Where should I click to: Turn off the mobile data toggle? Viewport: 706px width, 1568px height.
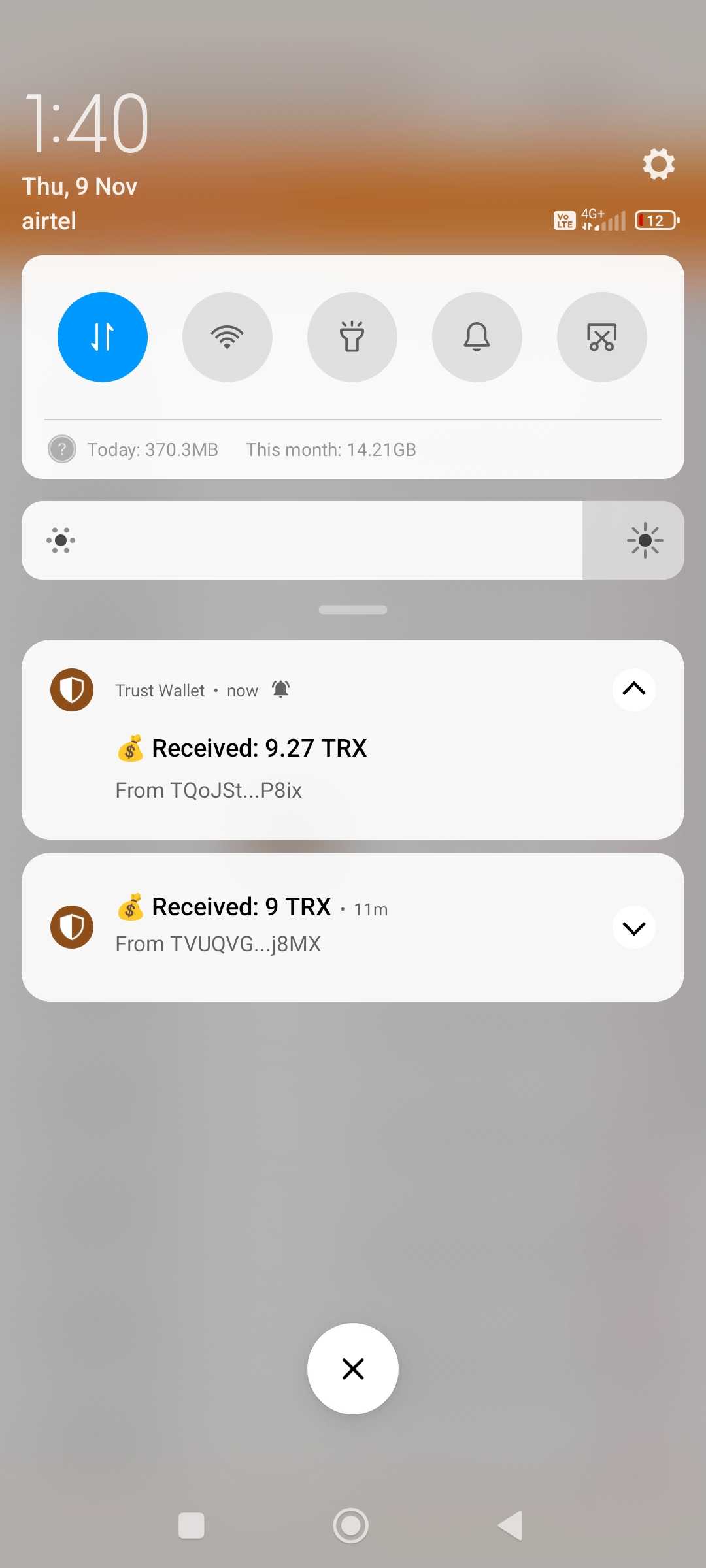click(x=103, y=337)
